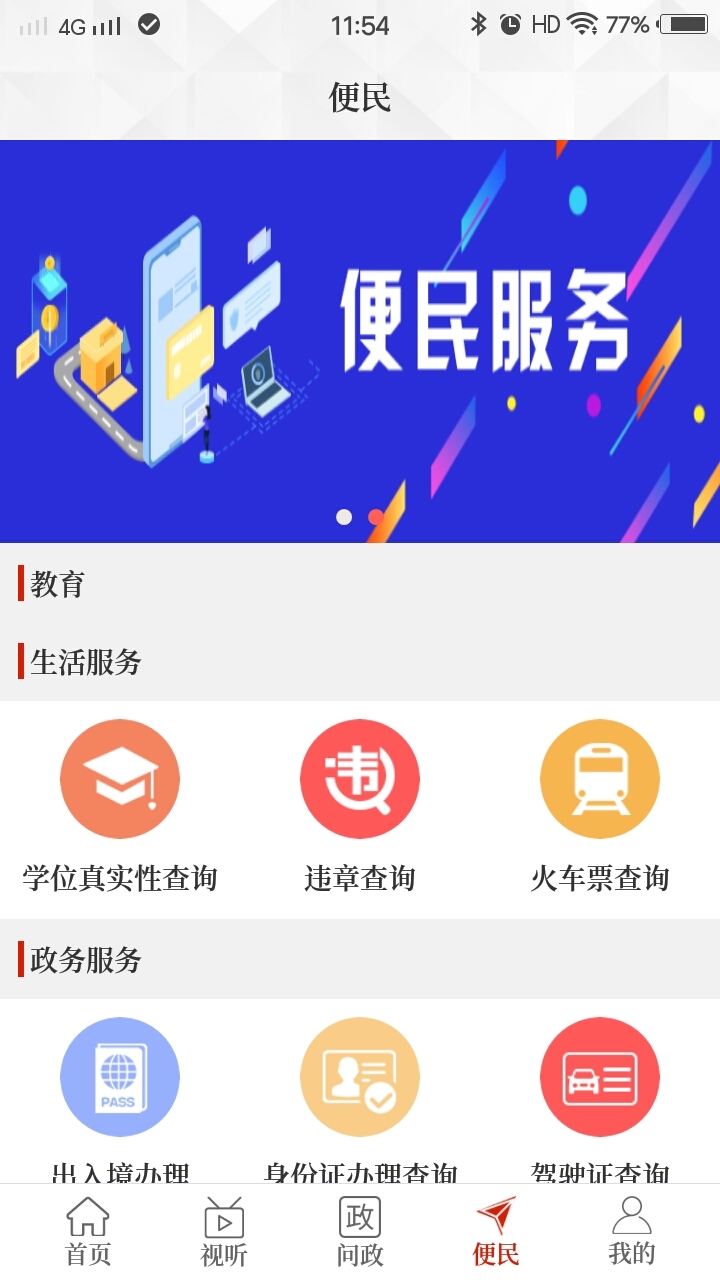Tap the 出入境办理 passport service icon
This screenshot has width=720, height=1280.
point(120,1077)
